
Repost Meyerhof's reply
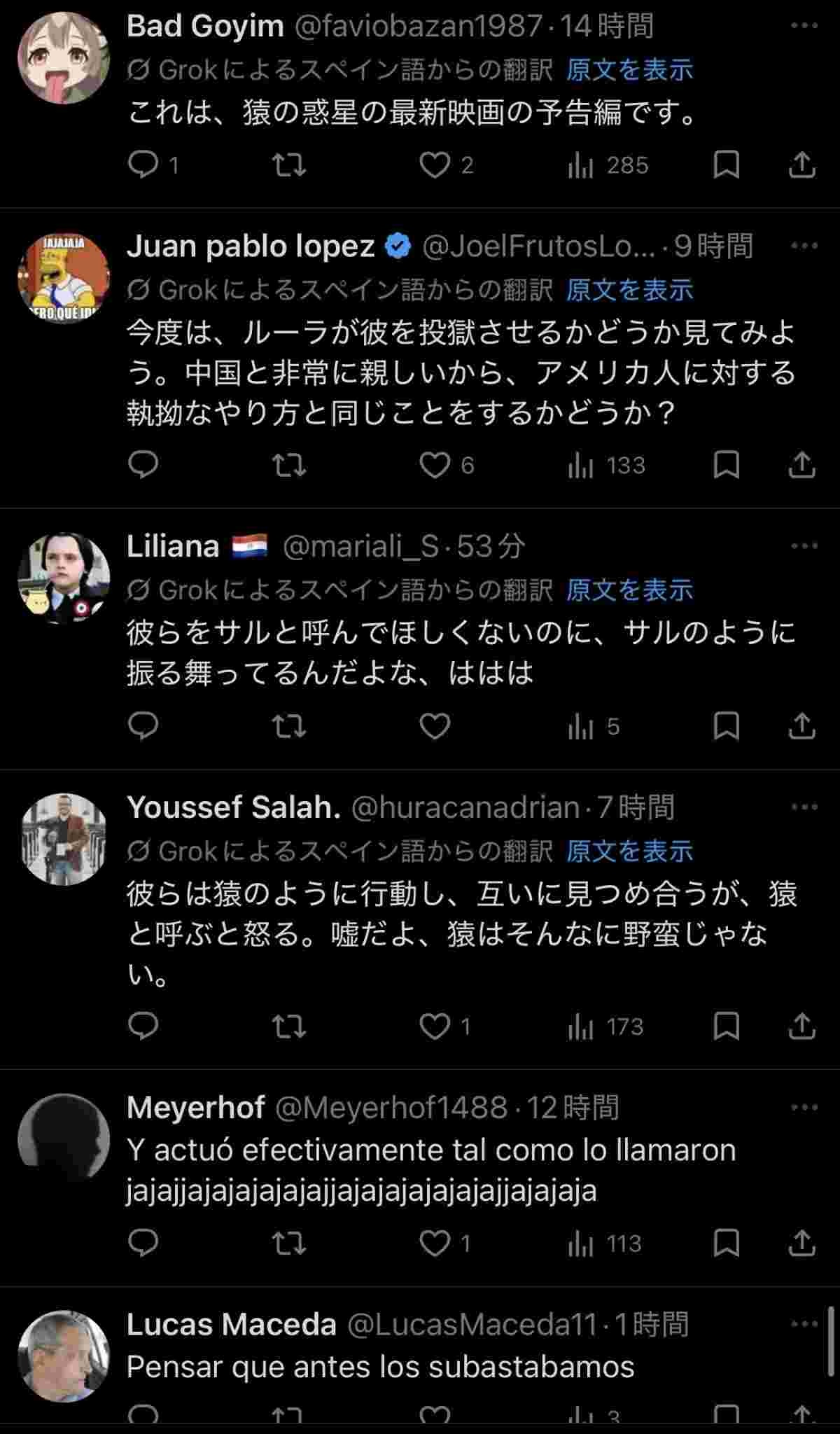pos(289,1243)
